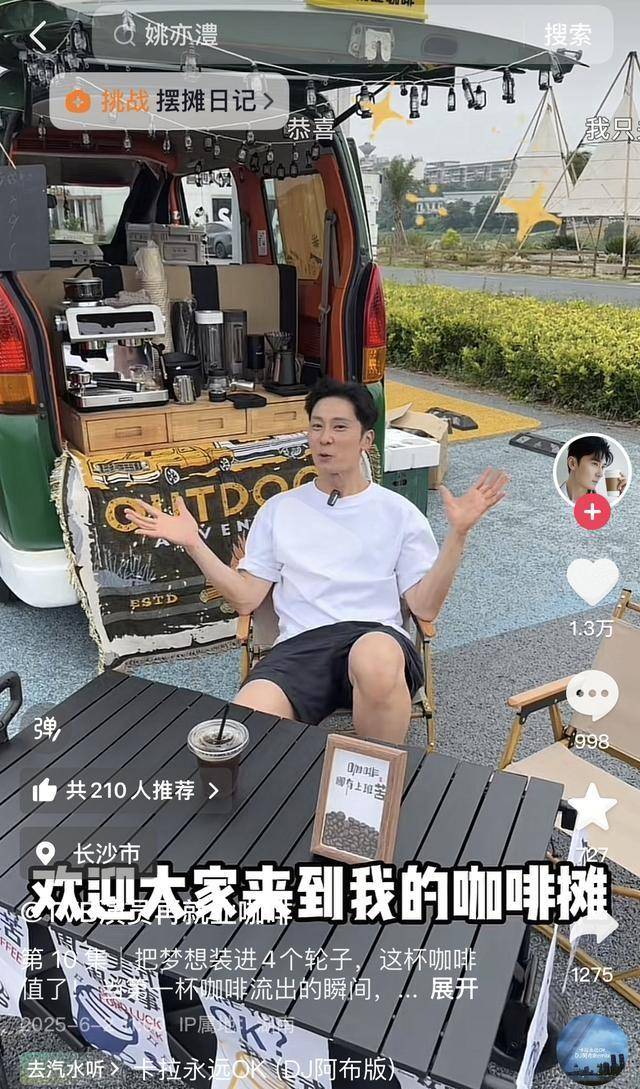Screen dimensions: 640x1089
Task: Tap the search field containing 姚亦澧
Action: point(300,36)
